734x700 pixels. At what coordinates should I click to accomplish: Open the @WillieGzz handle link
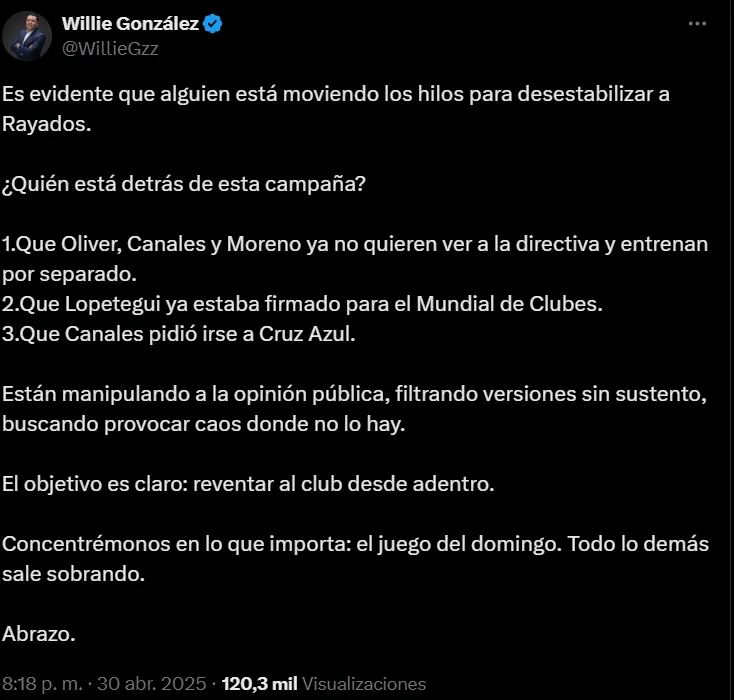click(109, 47)
